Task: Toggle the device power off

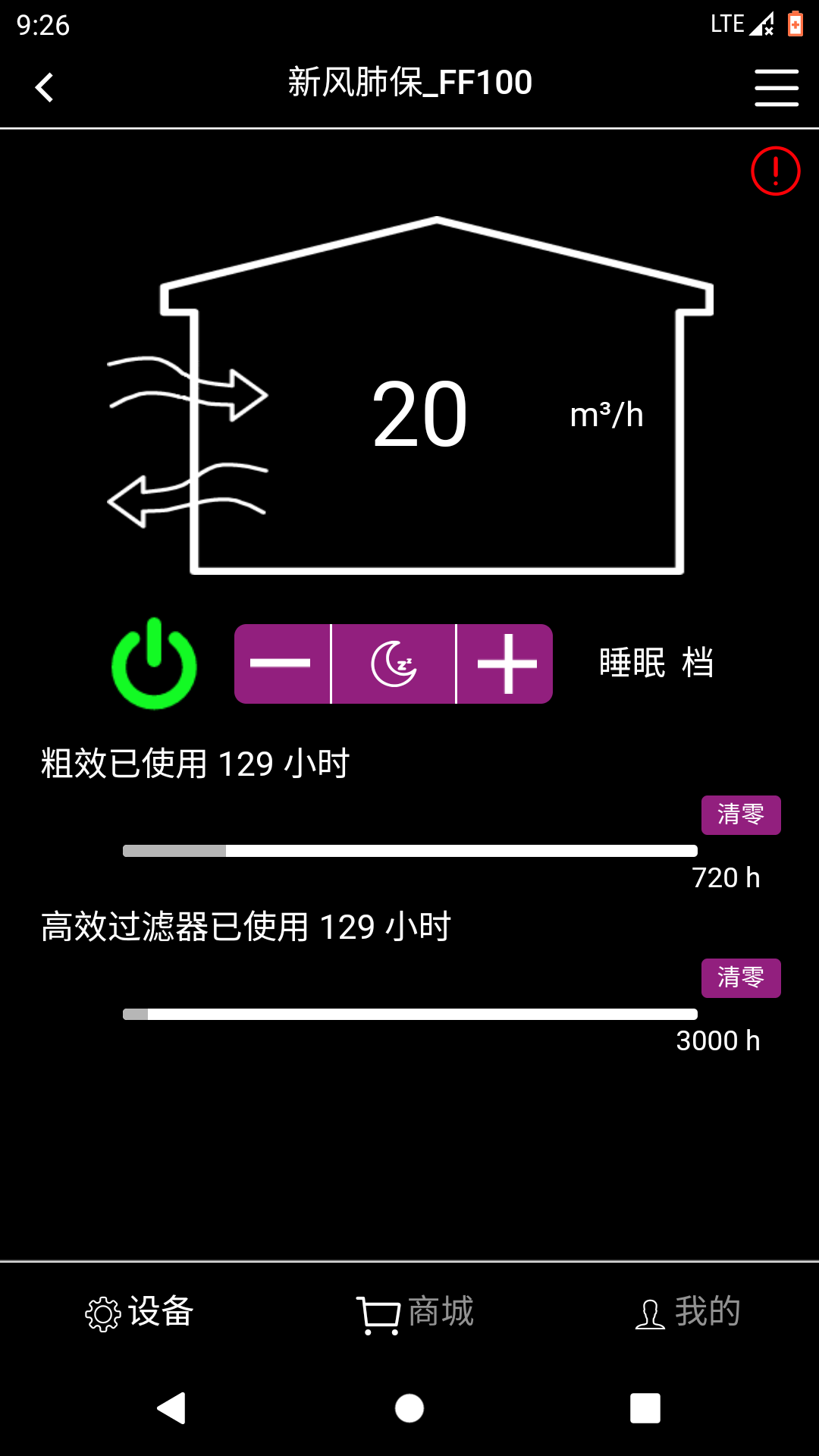Action: (x=154, y=664)
